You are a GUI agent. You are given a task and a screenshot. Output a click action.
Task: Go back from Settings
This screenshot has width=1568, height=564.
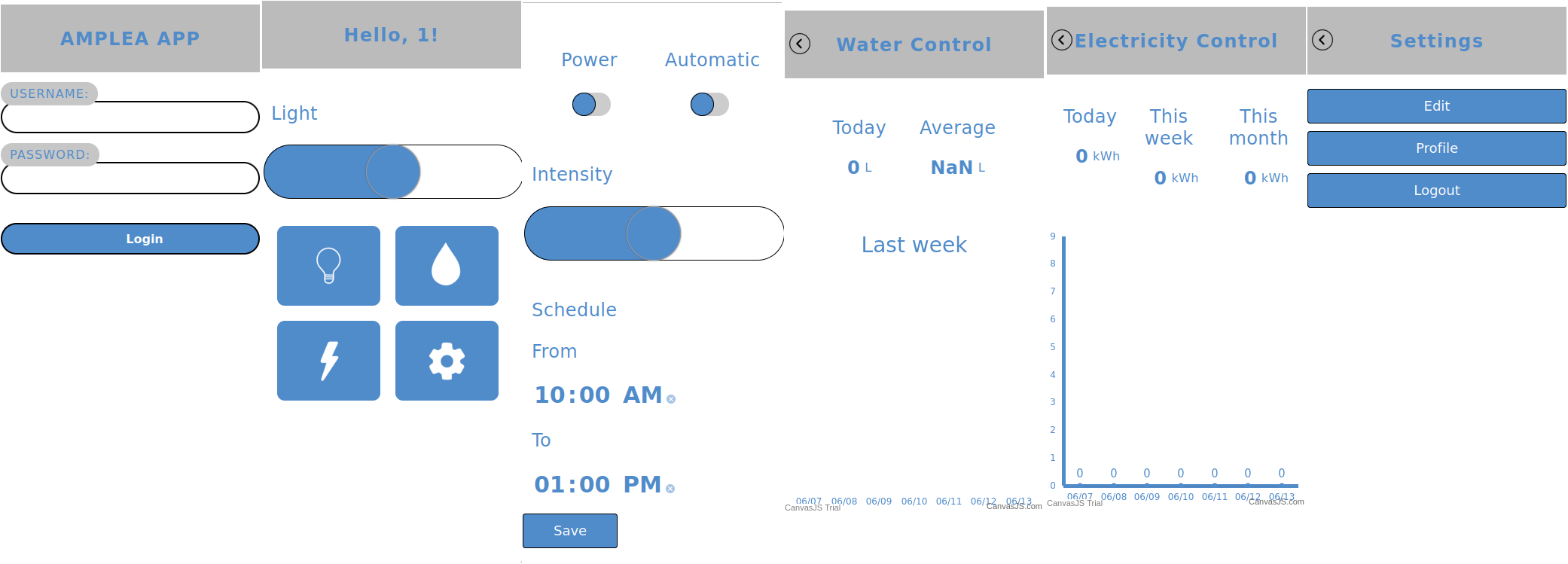[1322, 40]
